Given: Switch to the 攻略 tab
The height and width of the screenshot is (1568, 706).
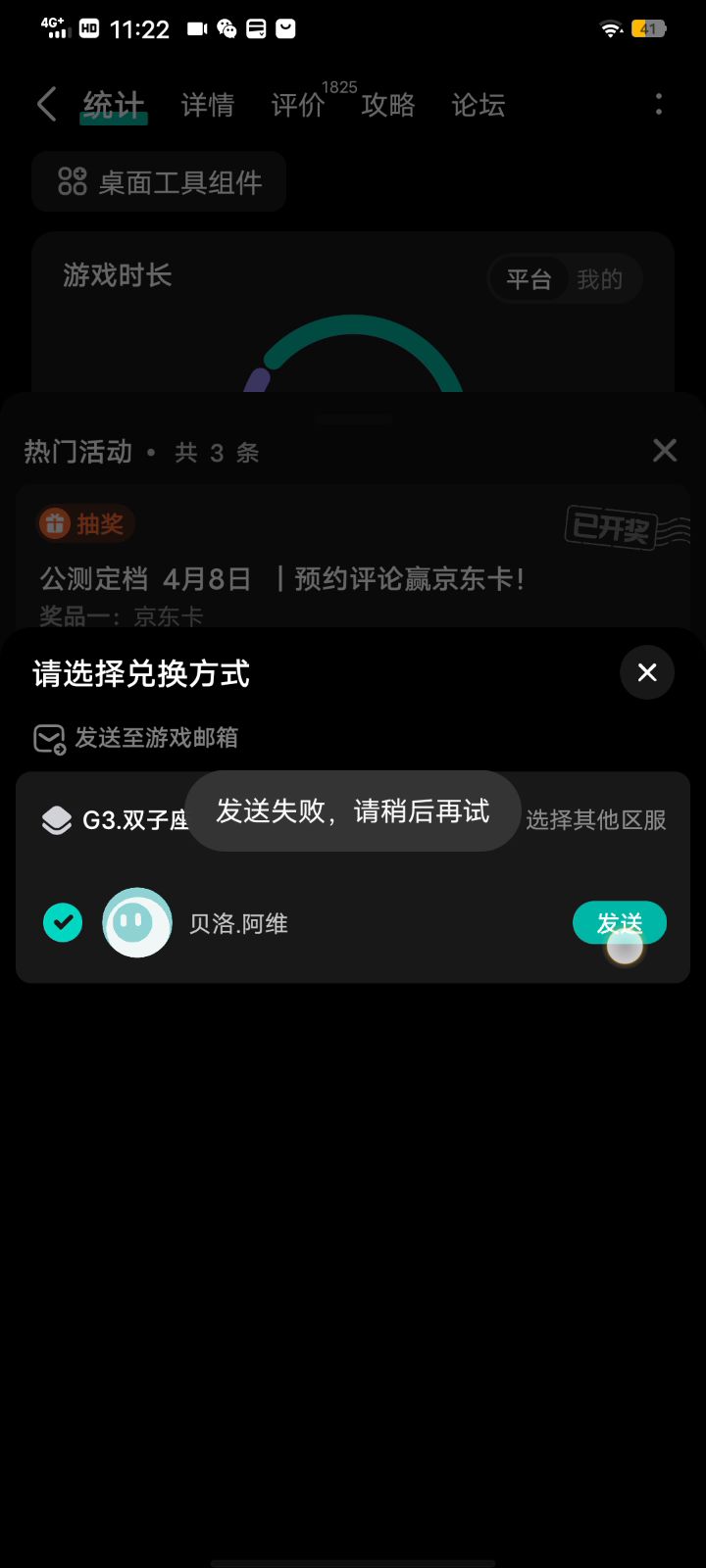Looking at the screenshot, I should (388, 105).
